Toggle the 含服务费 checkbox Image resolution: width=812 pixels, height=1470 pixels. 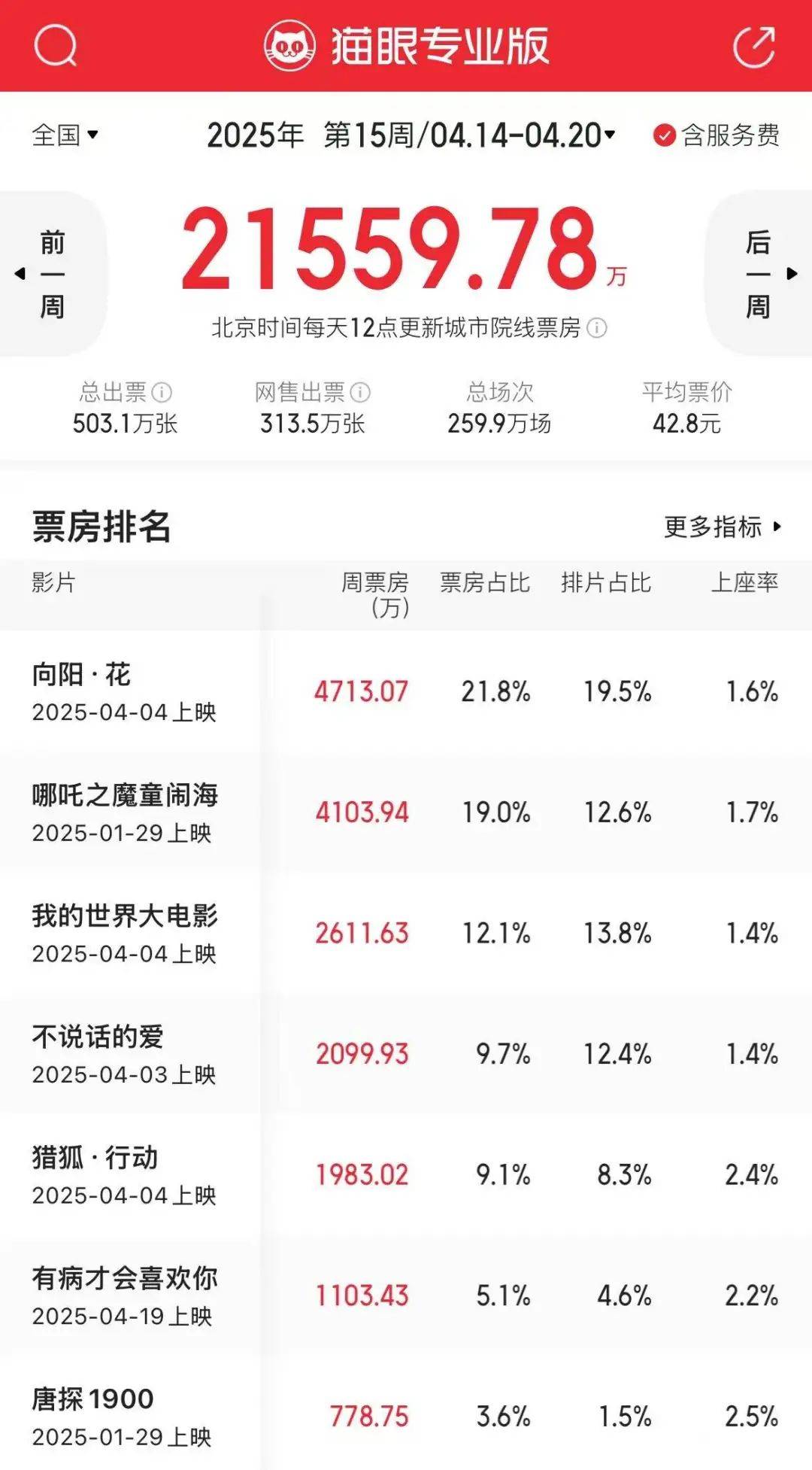point(664,135)
